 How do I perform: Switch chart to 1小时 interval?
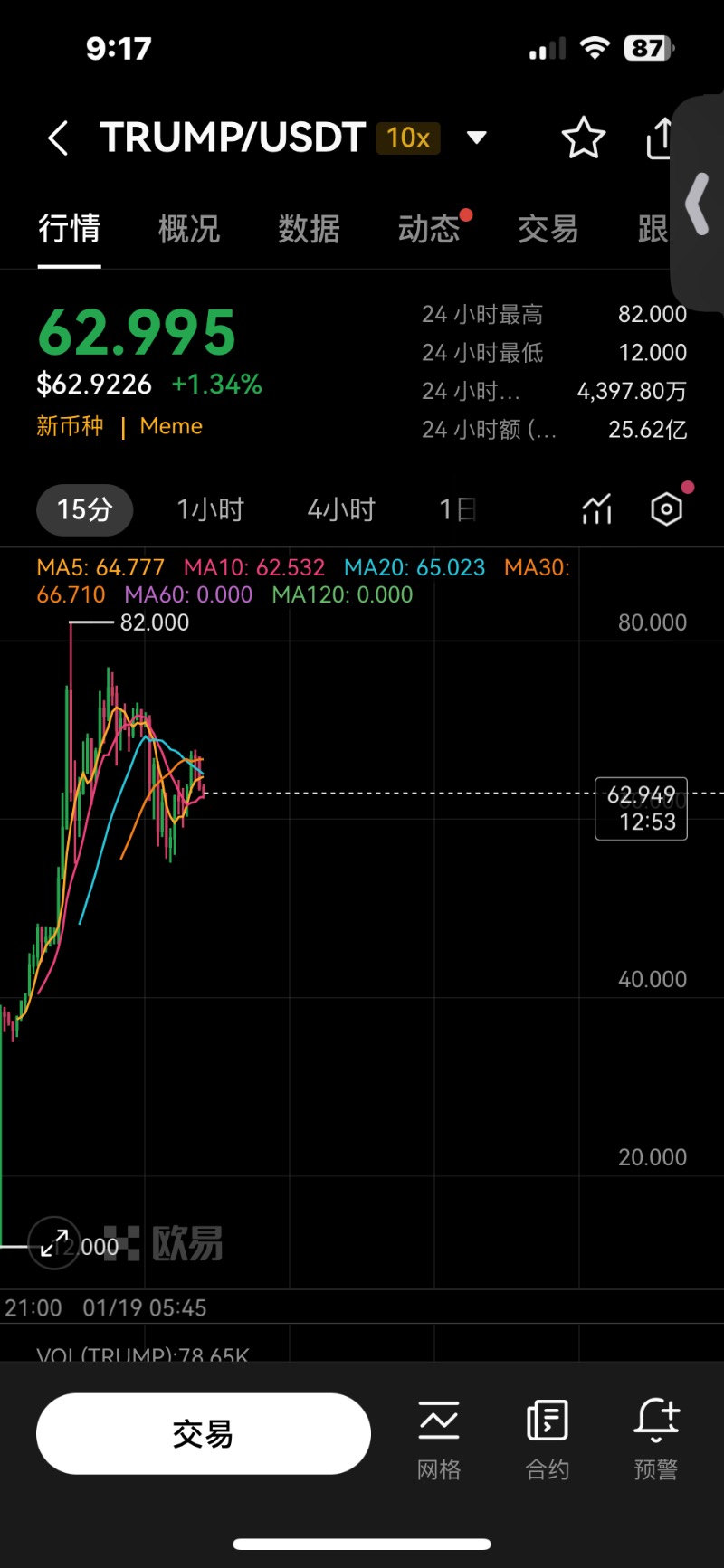[x=211, y=509]
